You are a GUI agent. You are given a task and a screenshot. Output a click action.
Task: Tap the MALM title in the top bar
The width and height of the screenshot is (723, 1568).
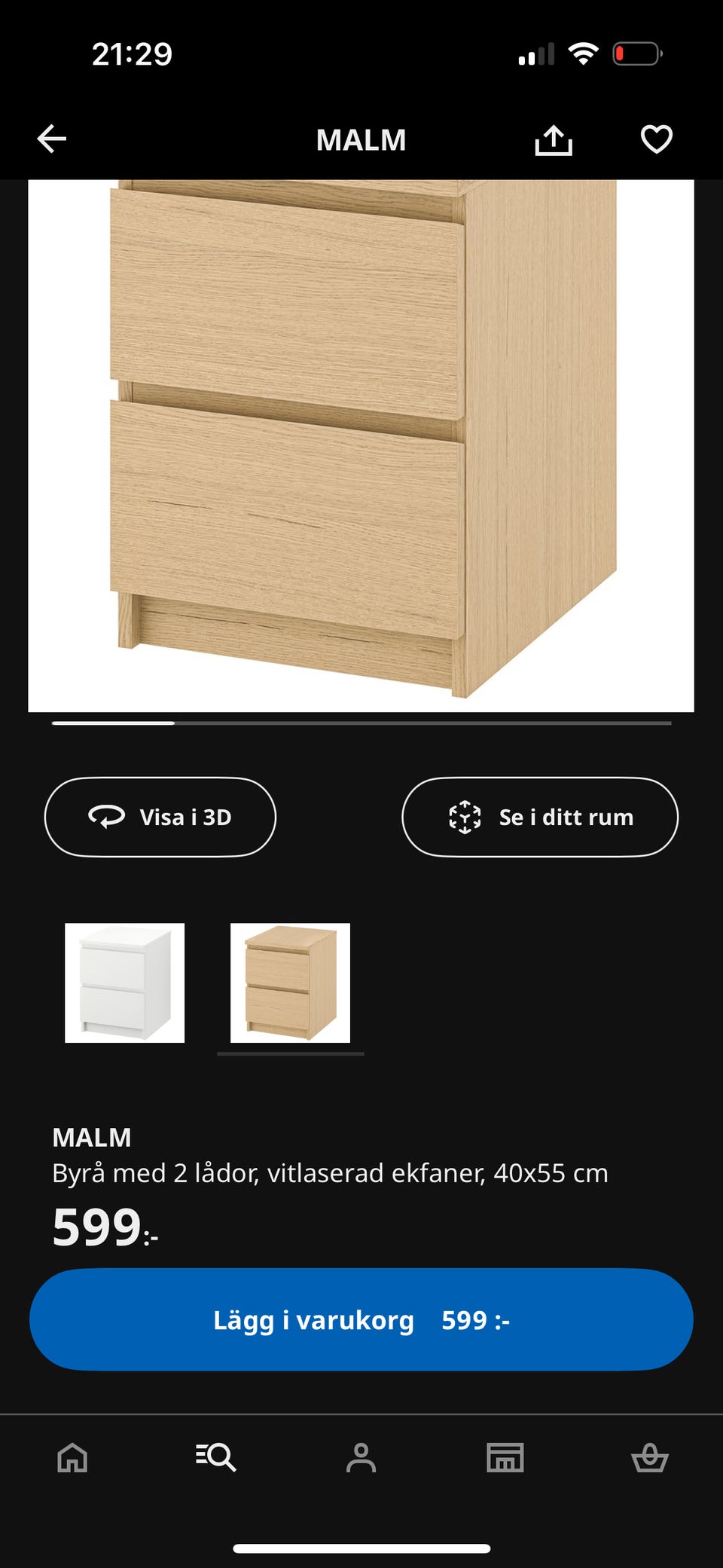[361, 139]
